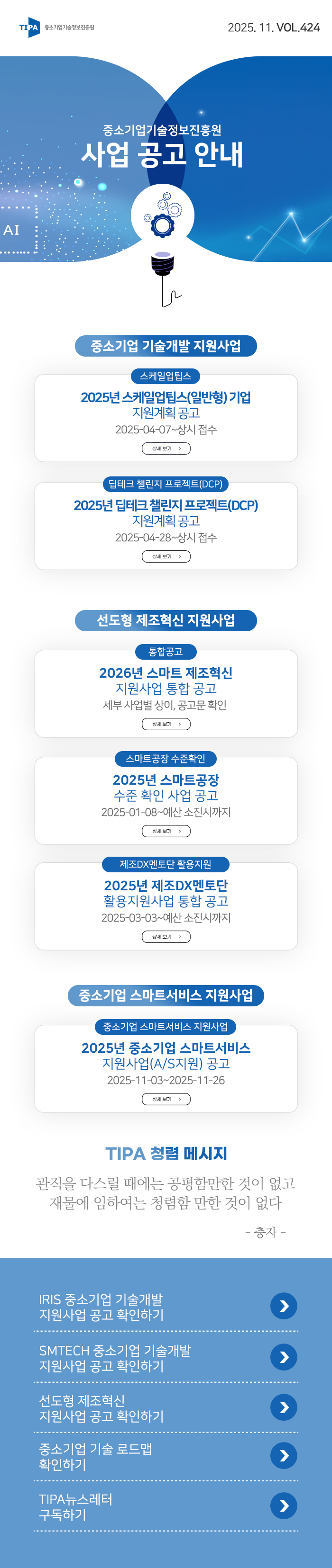This screenshot has width=332, height=1568.
Task: Open IRIS 중소기업 기술개발 지원사업 공고 확인하기
Action: (283, 1306)
